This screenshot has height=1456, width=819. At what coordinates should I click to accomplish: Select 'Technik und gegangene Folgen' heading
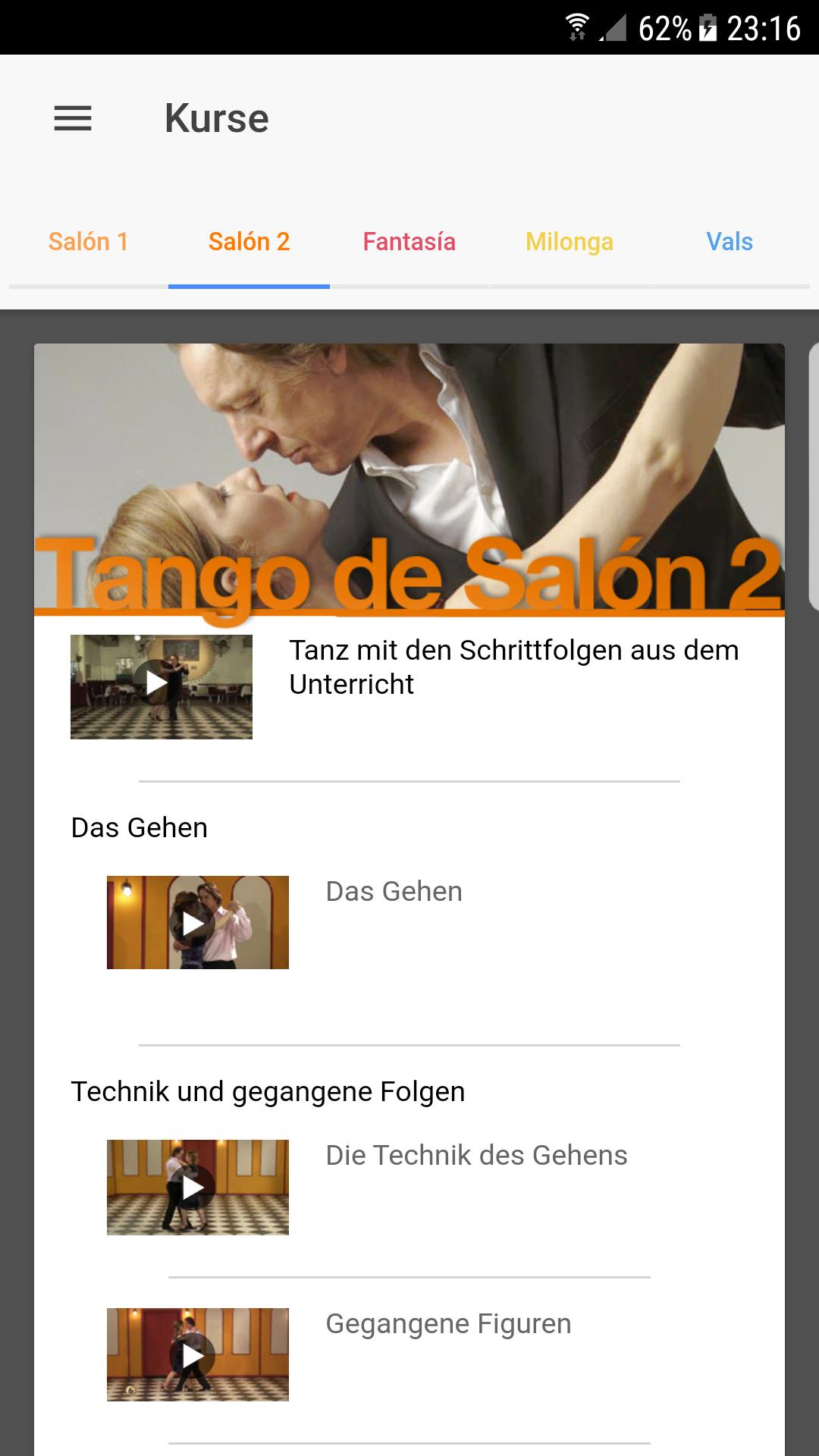click(x=268, y=1091)
